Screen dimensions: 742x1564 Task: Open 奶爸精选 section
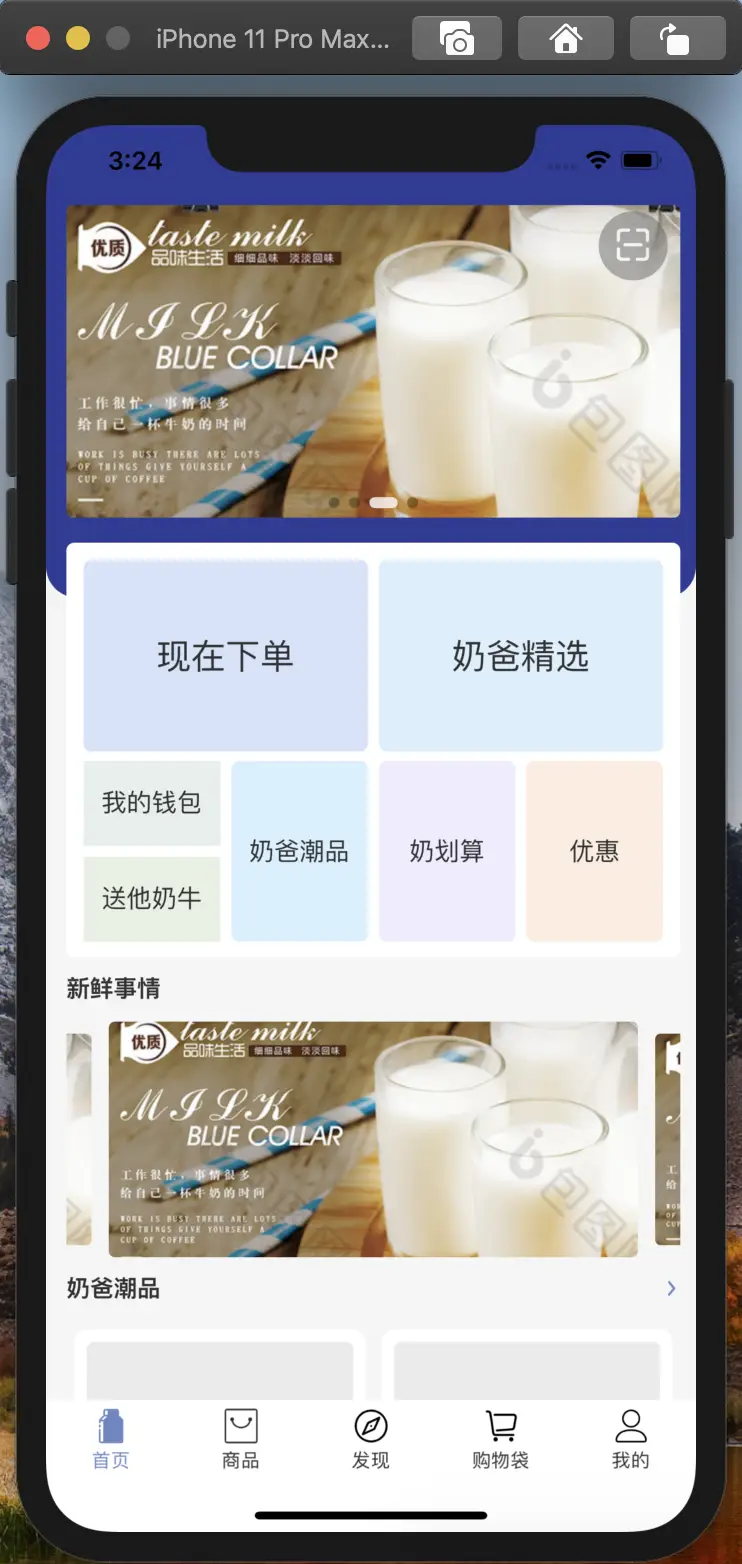point(520,656)
